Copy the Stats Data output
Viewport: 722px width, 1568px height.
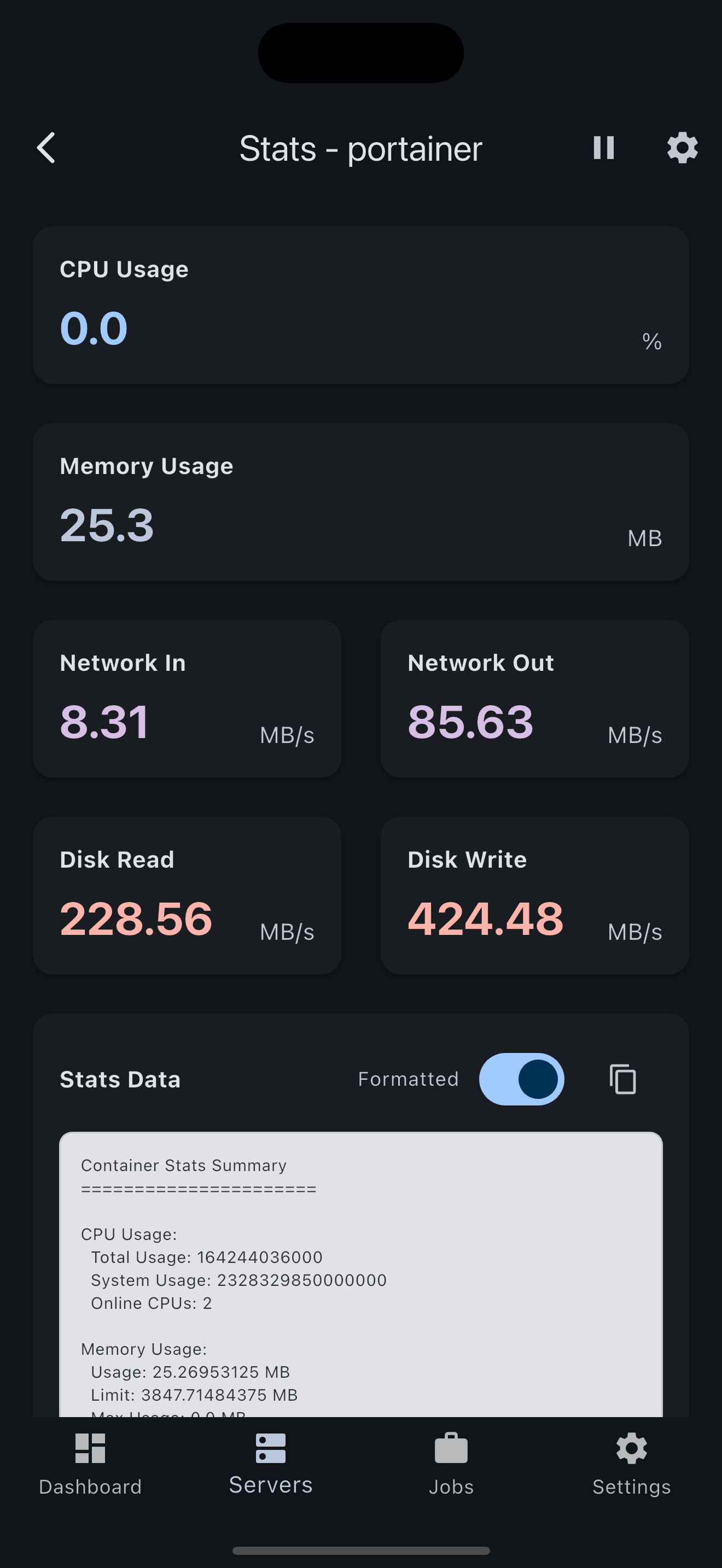pos(622,1079)
